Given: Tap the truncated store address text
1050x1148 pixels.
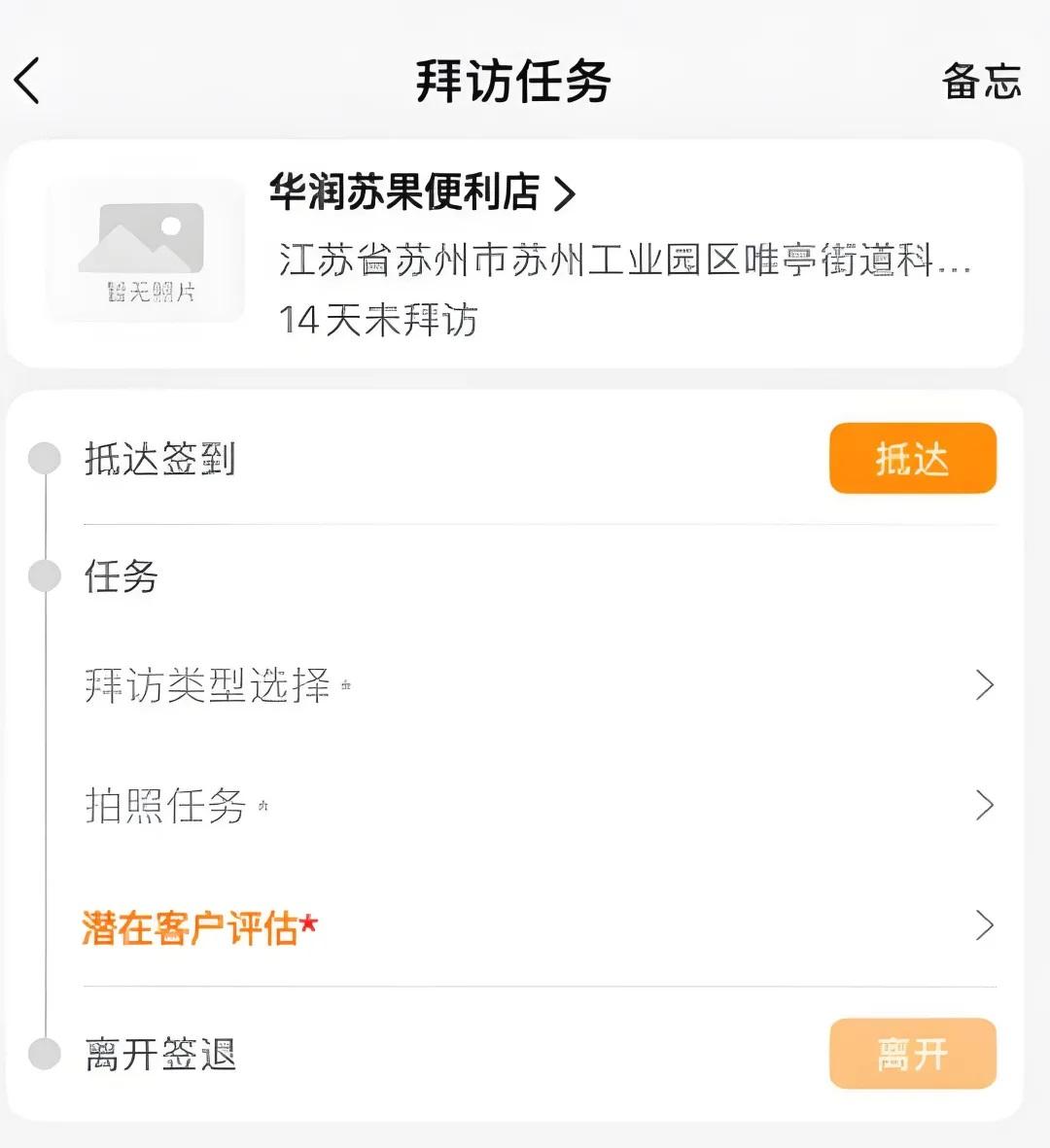Looking at the screenshot, I should (x=622, y=261).
